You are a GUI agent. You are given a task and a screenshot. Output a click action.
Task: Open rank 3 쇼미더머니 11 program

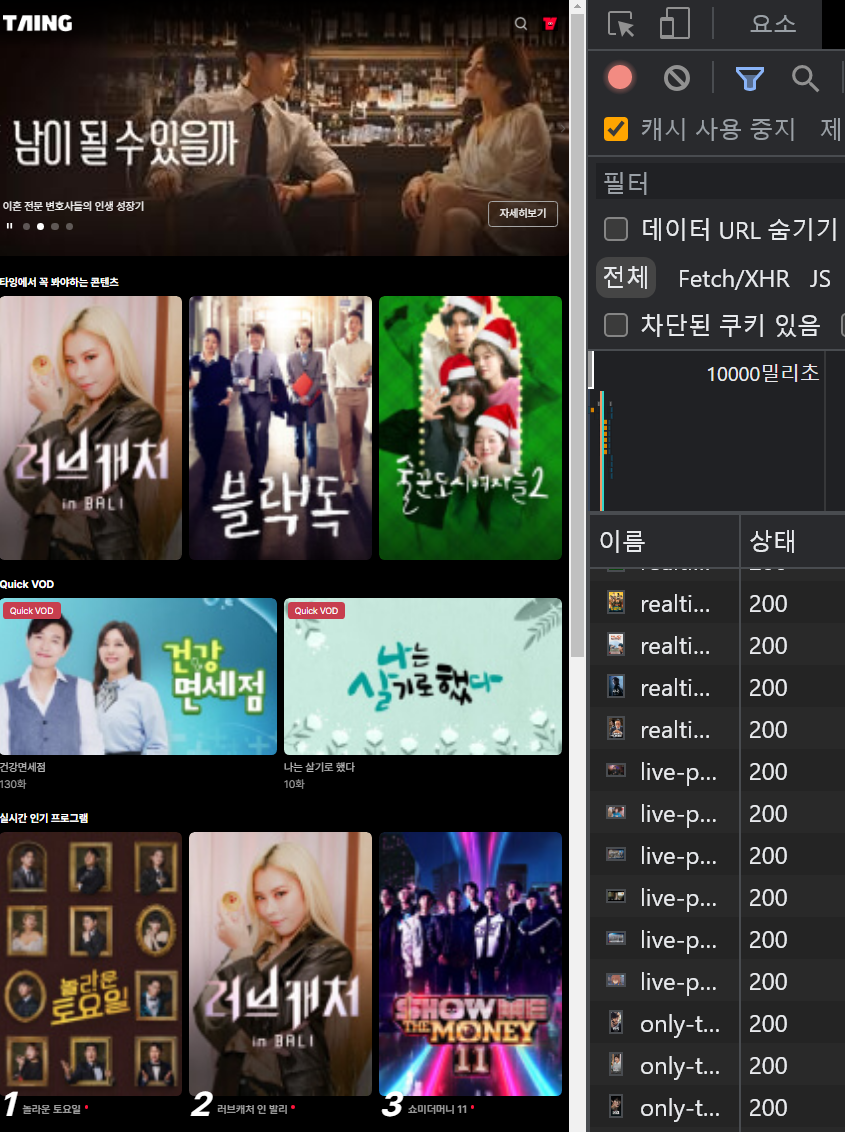pyautogui.click(x=470, y=963)
